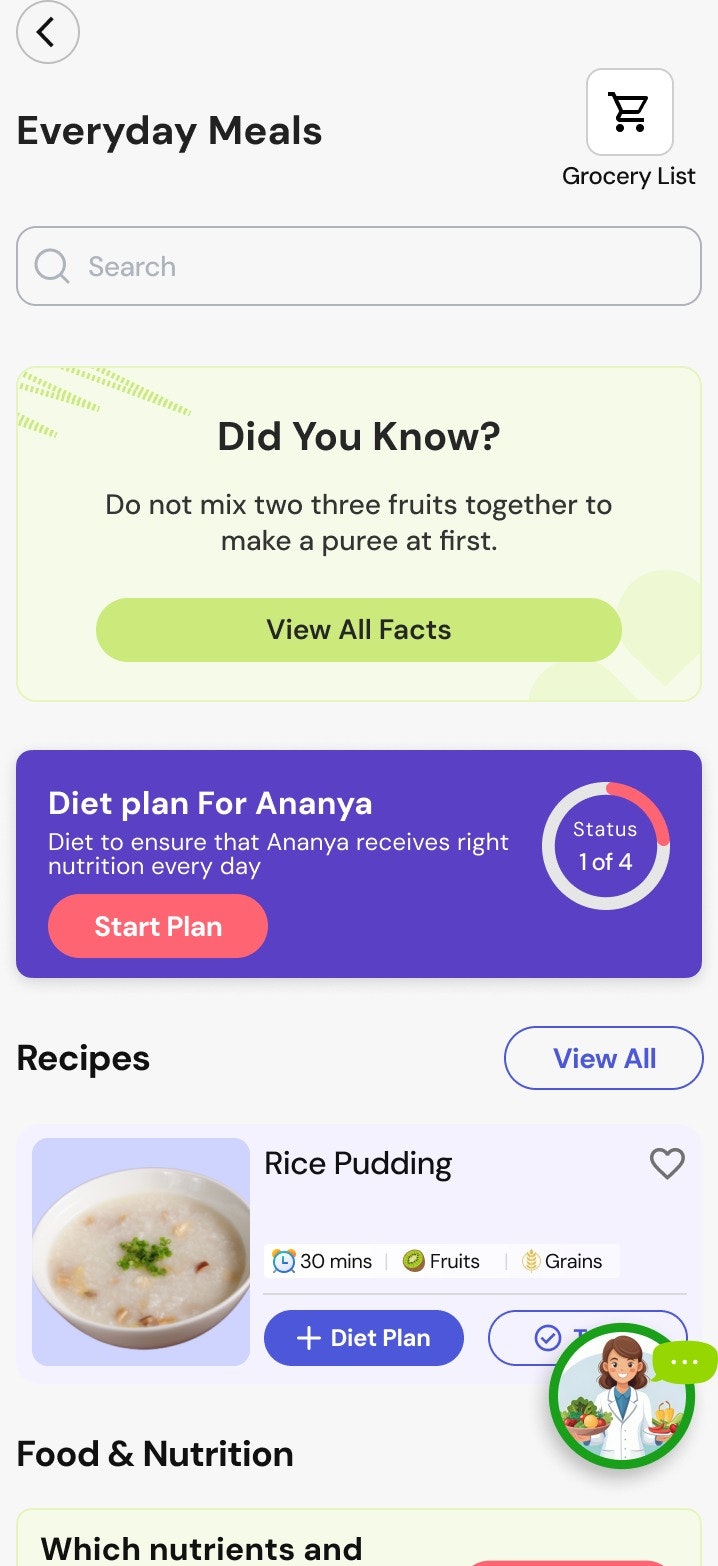This screenshot has width=718, height=1566.
Task: Tap the Search field
Action: 358,266
